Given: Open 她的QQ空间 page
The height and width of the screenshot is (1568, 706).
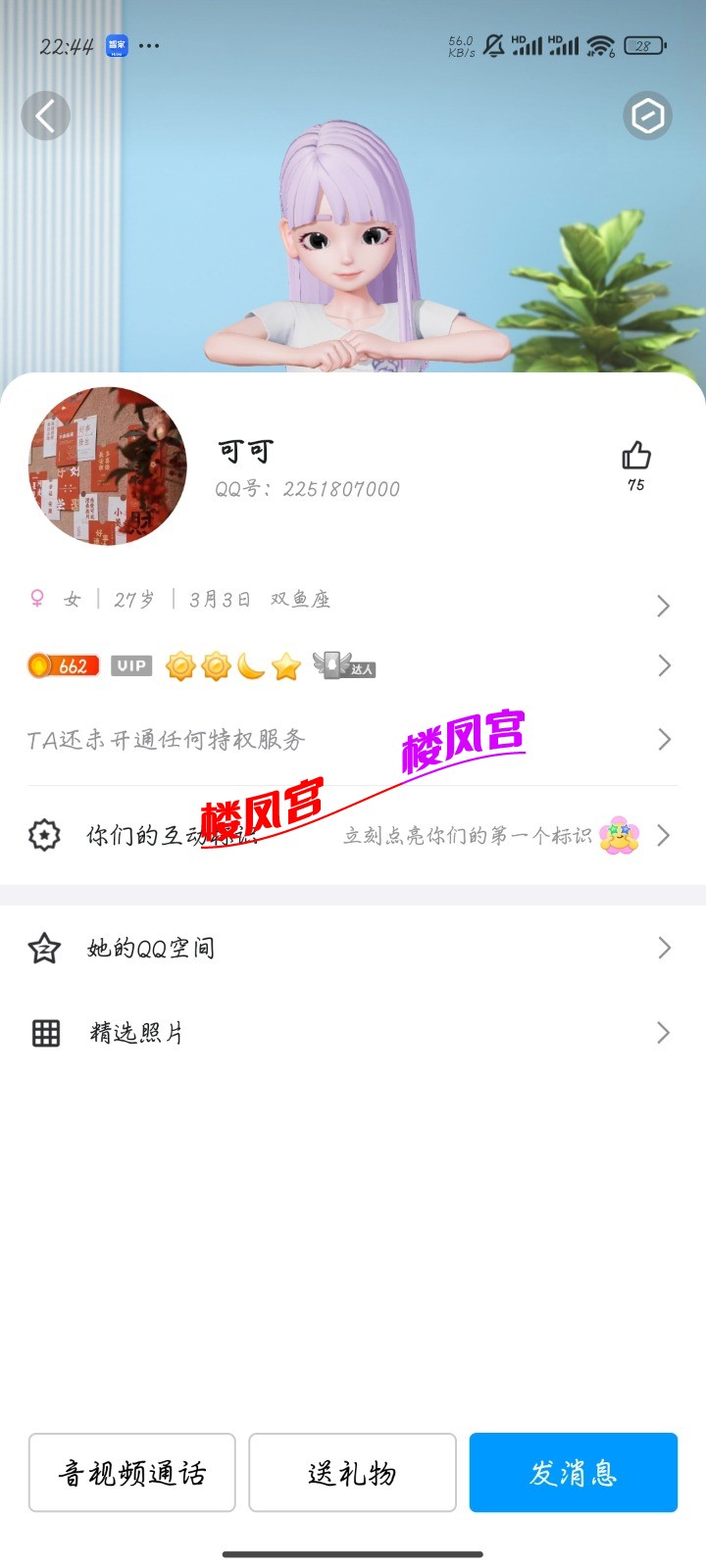Looking at the screenshot, I should [x=664, y=947].
